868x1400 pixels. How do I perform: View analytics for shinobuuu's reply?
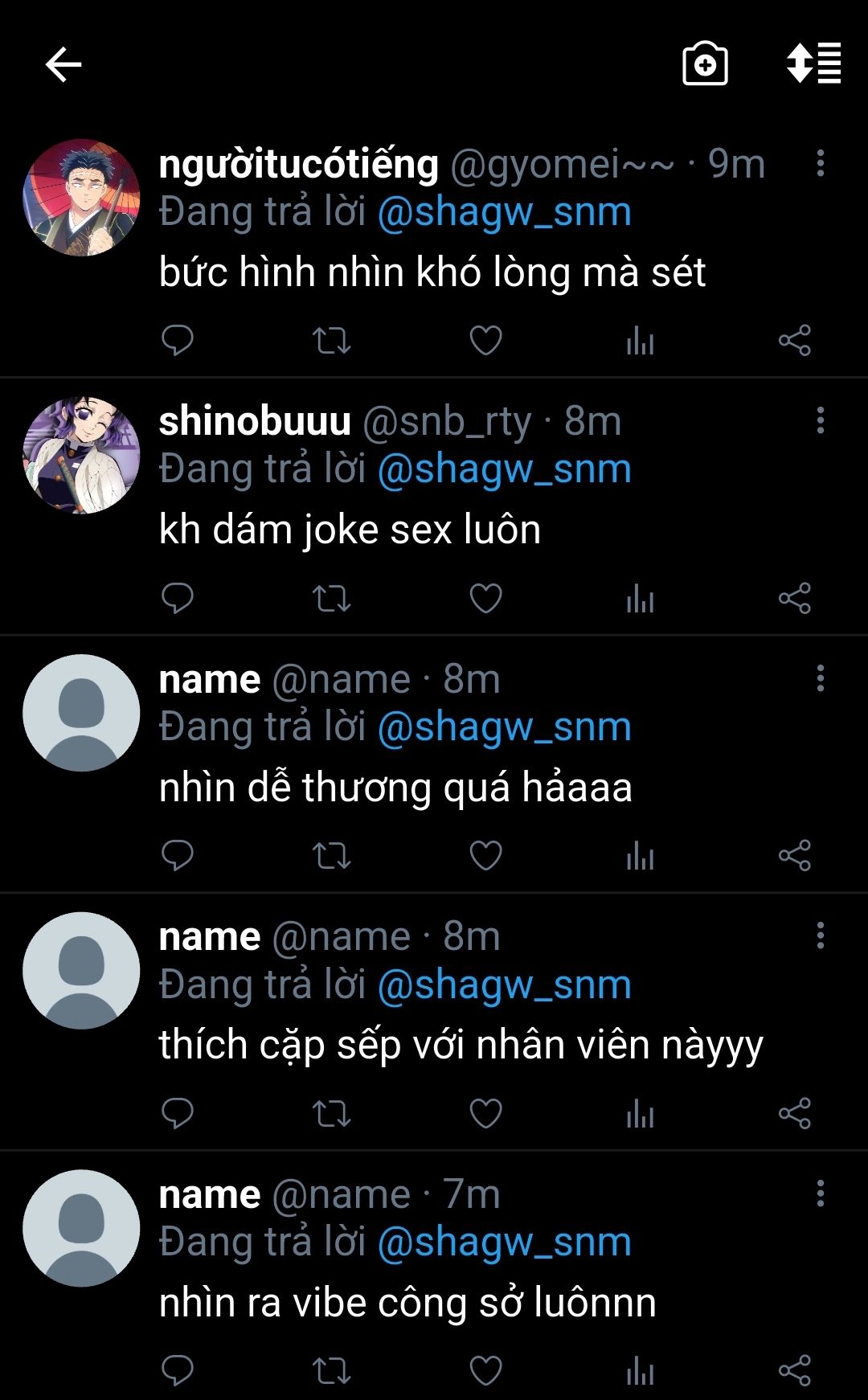[640, 599]
